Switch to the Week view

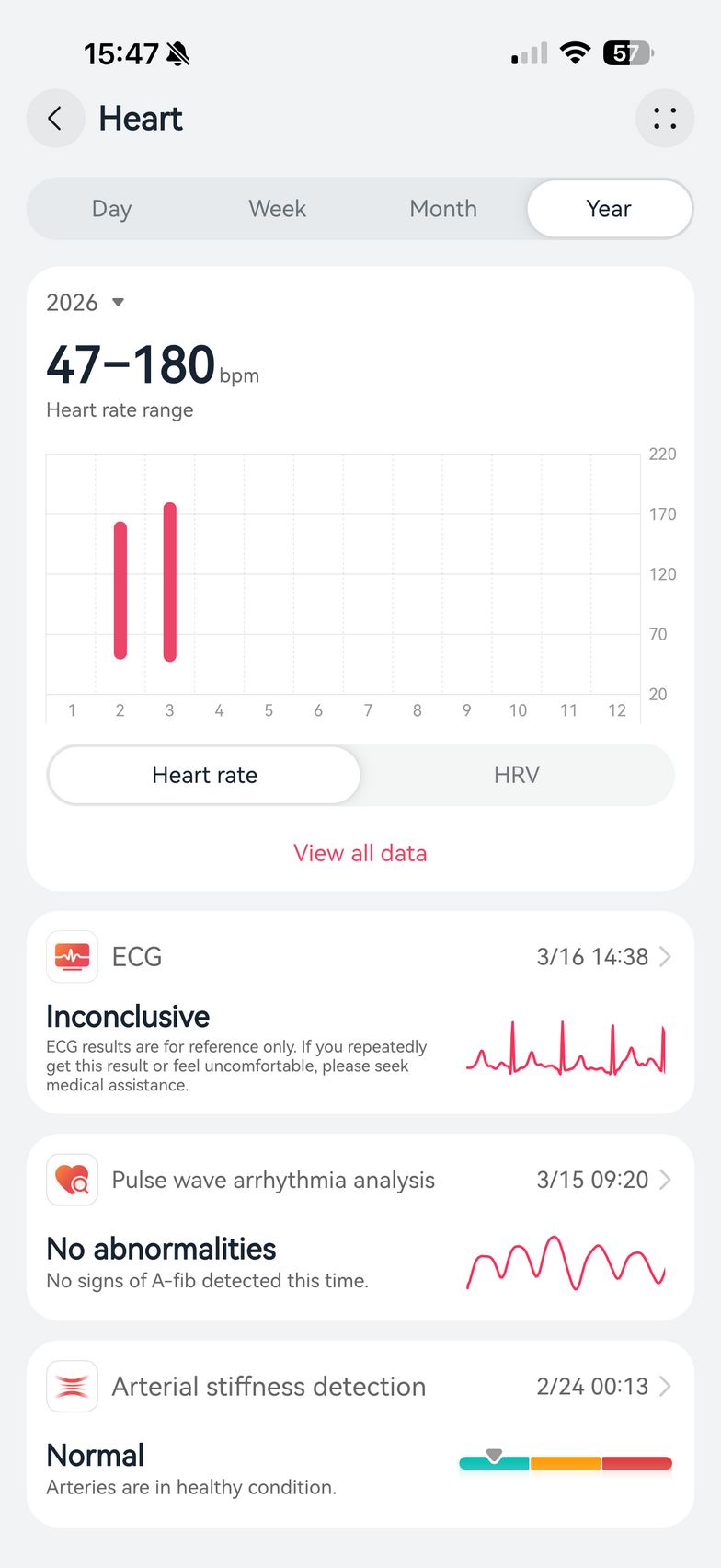(277, 209)
